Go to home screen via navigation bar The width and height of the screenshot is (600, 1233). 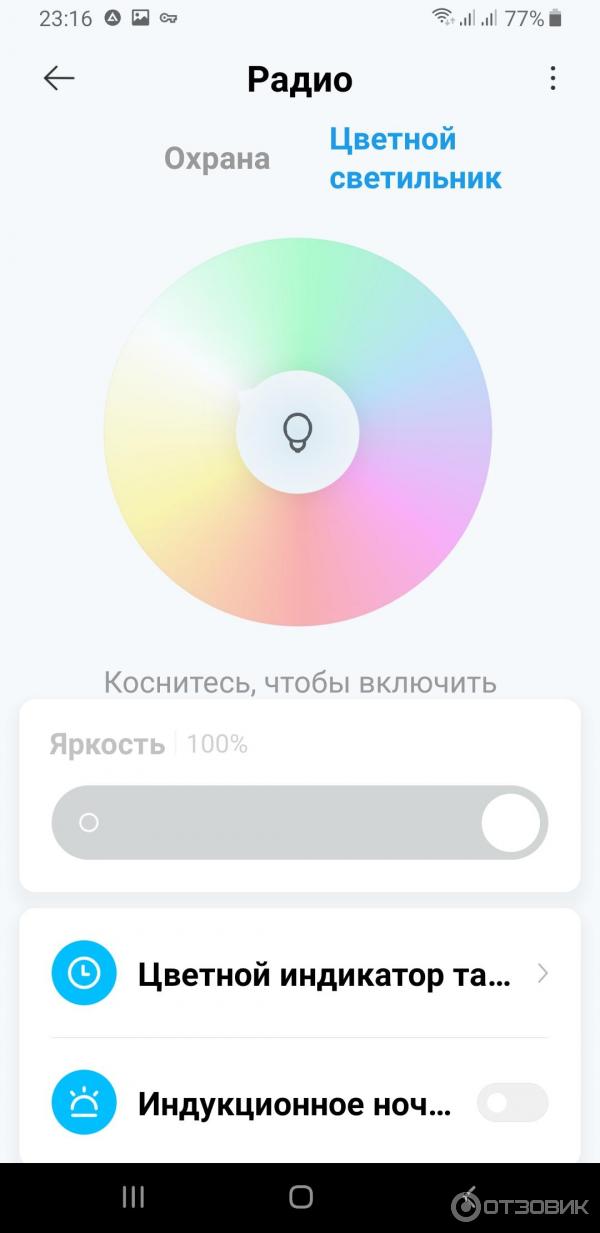click(300, 1197)
